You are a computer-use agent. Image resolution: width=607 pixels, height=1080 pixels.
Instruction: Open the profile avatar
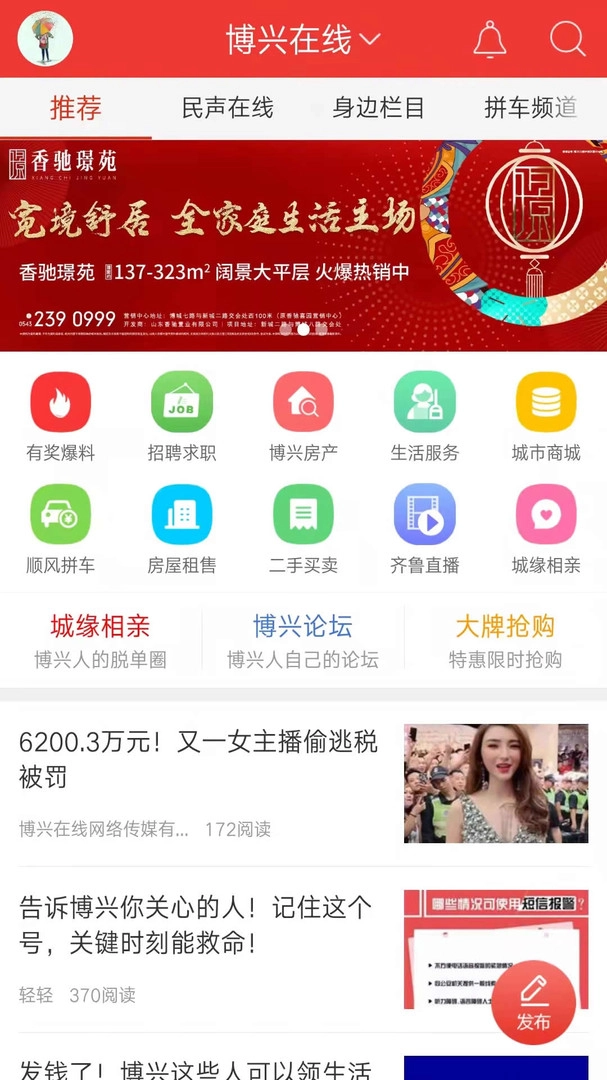click(45, 40)
